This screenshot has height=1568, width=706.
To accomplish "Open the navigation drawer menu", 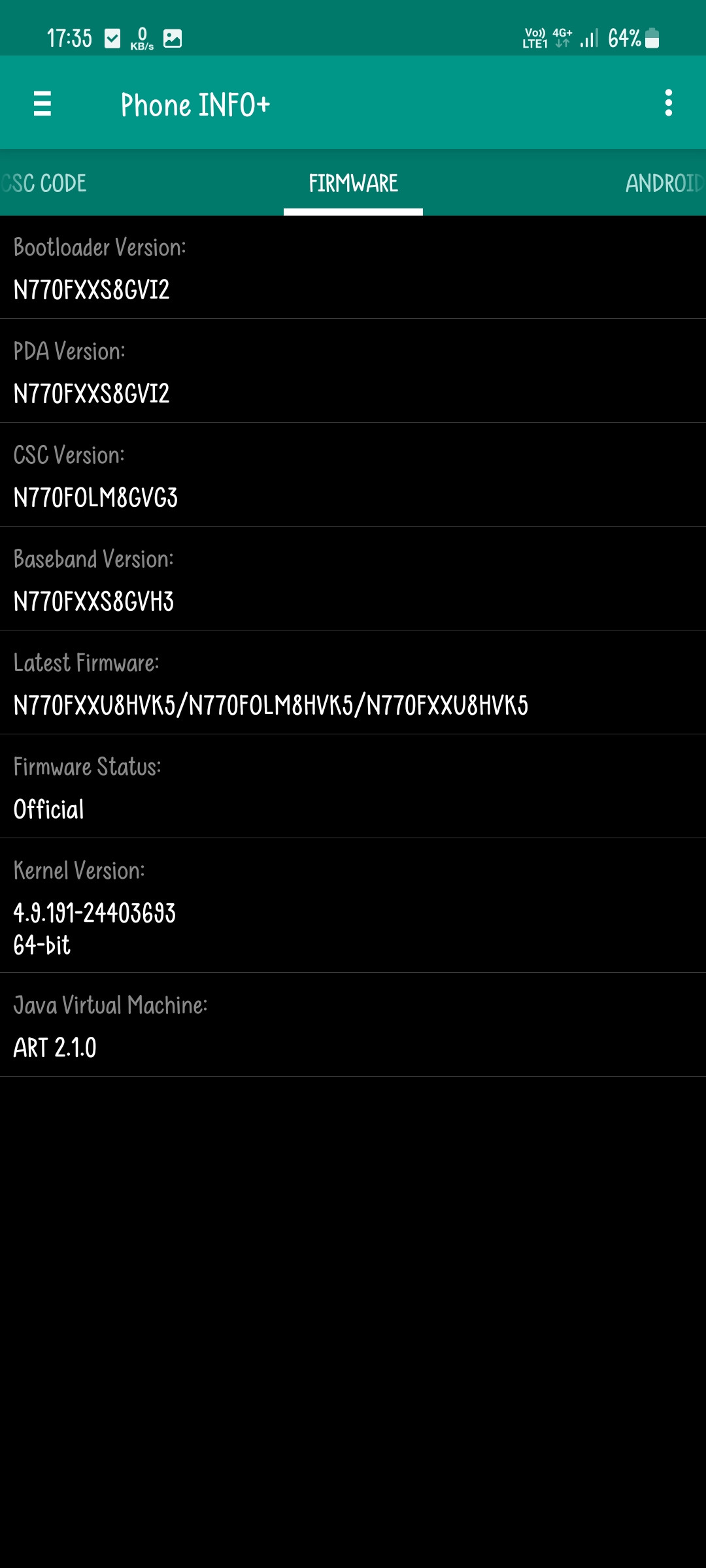I will (x=42, y=103).
